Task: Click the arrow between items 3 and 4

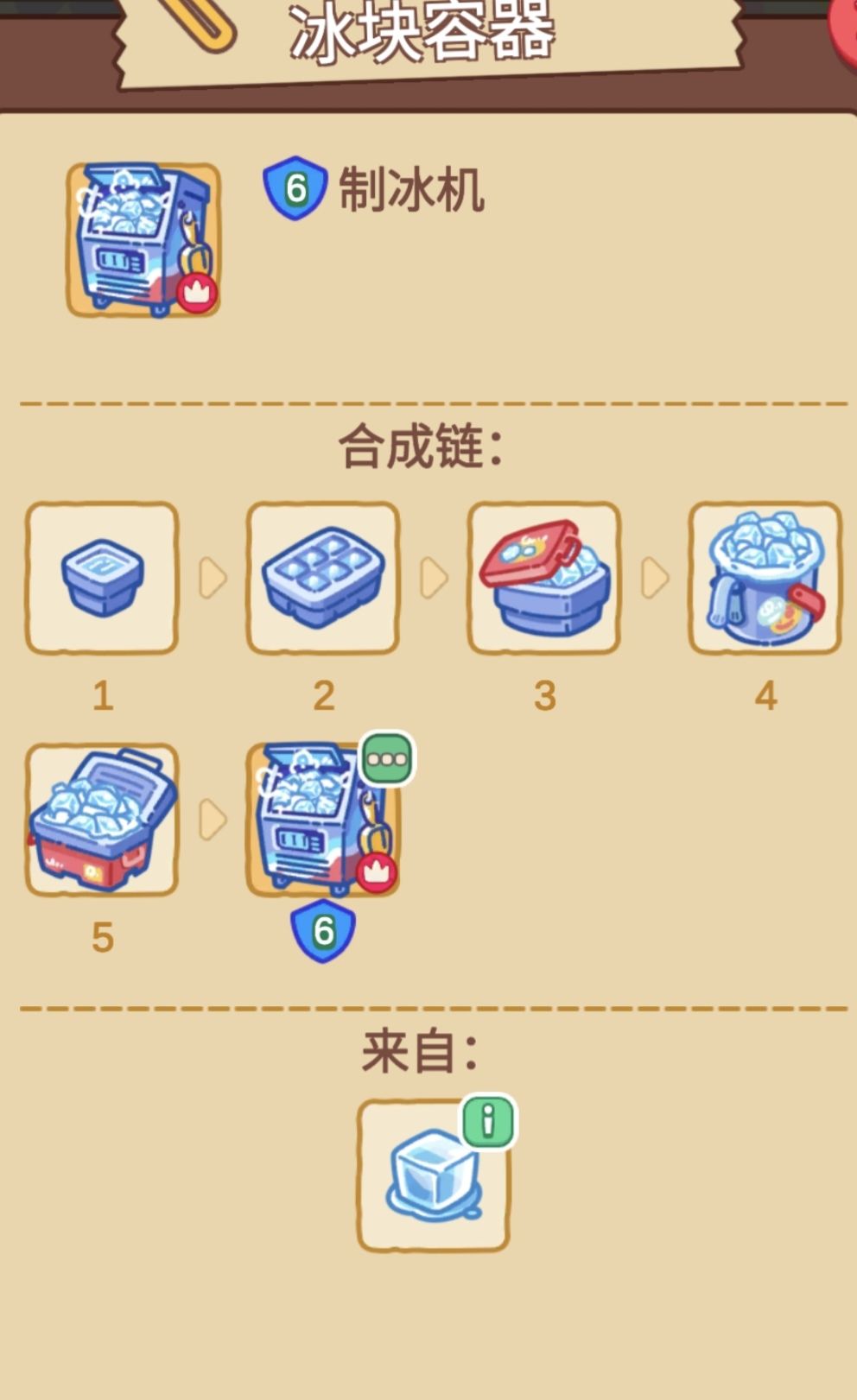Action: [x=656, y=577]
